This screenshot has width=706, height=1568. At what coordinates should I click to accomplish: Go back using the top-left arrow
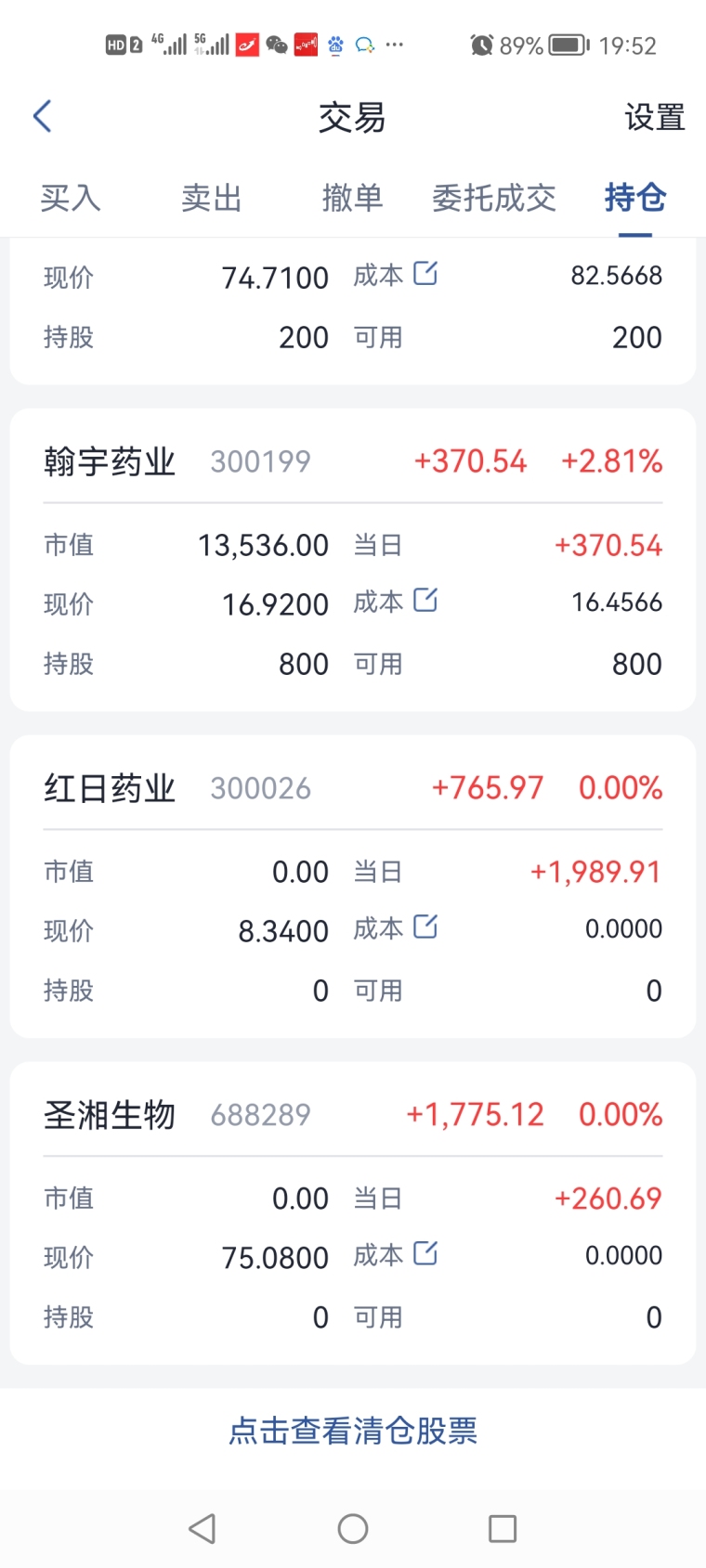click(42, 116)
